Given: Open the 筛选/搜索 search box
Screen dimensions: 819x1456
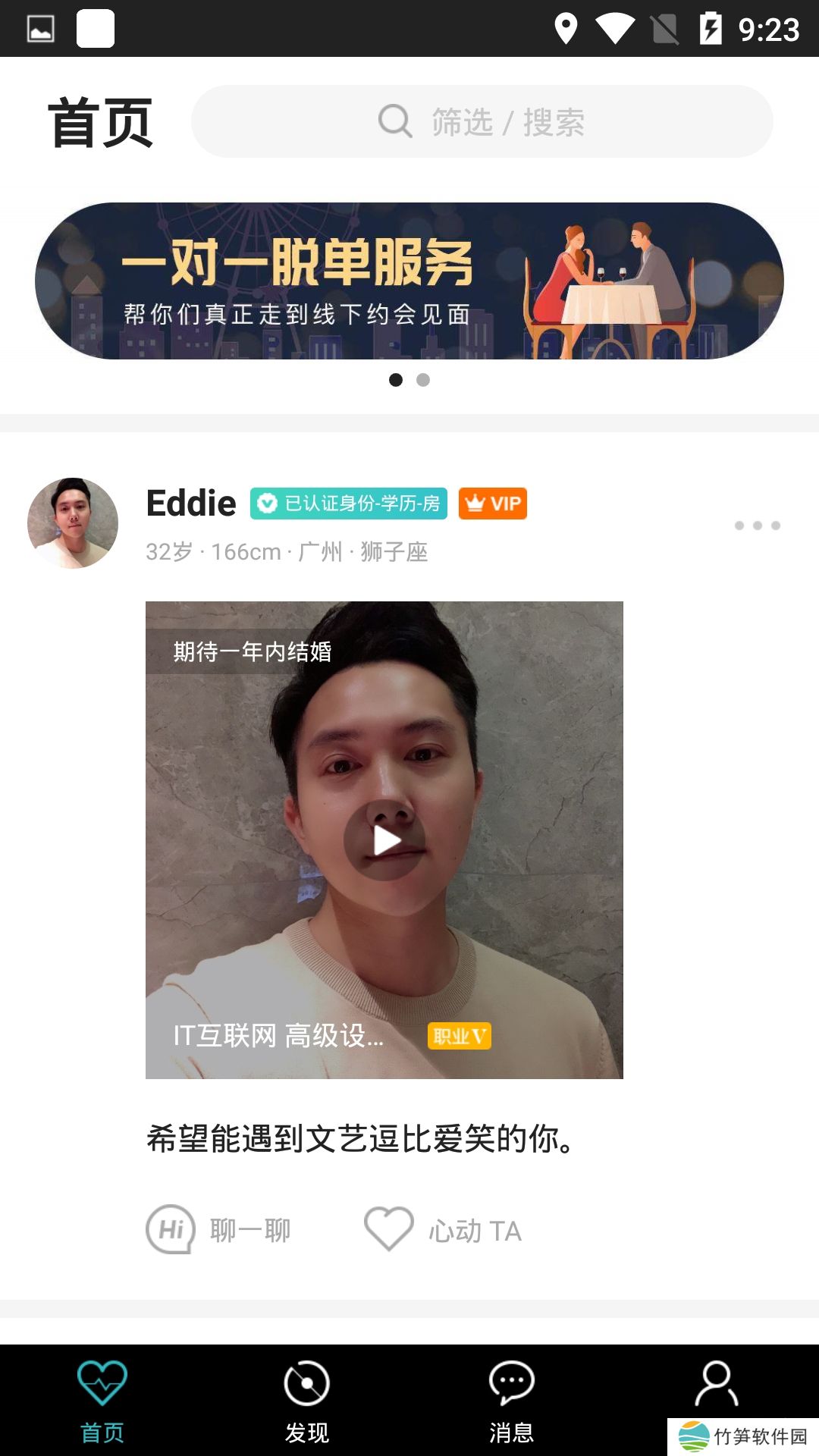Looking at the screenshot, I should [482, 121].
